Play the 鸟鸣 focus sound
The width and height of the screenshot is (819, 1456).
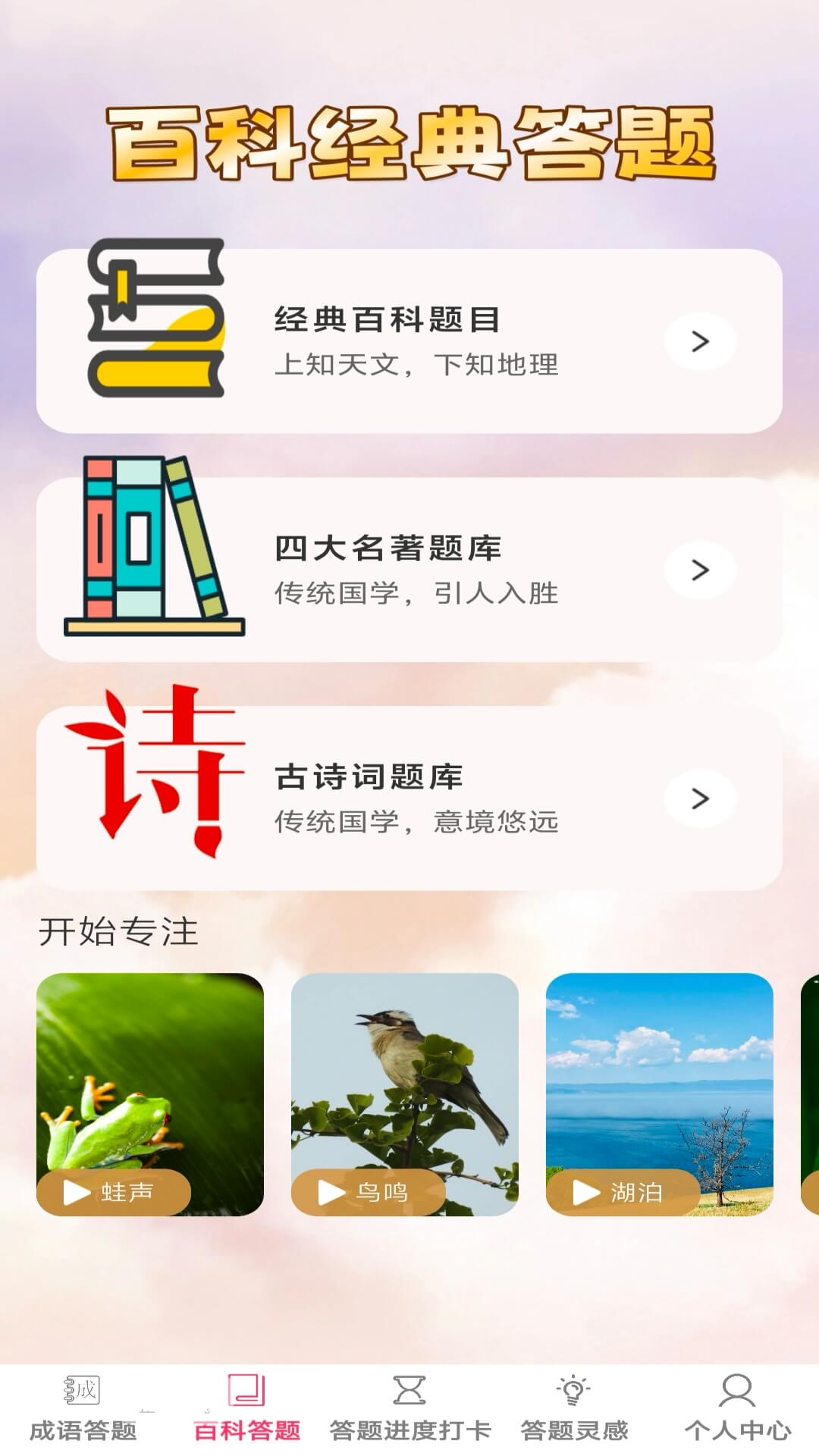click(369, 1192)
